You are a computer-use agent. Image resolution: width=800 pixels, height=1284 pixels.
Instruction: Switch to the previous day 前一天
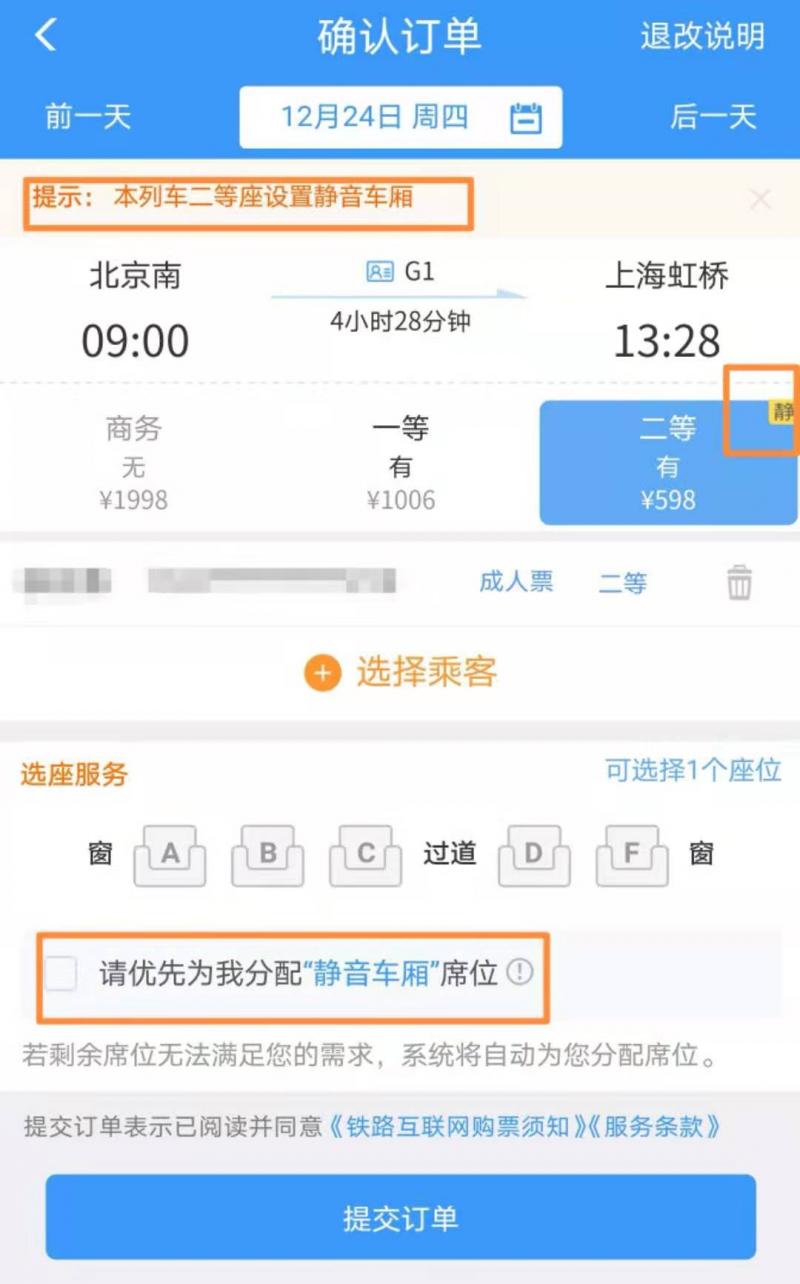pos(88,117)
